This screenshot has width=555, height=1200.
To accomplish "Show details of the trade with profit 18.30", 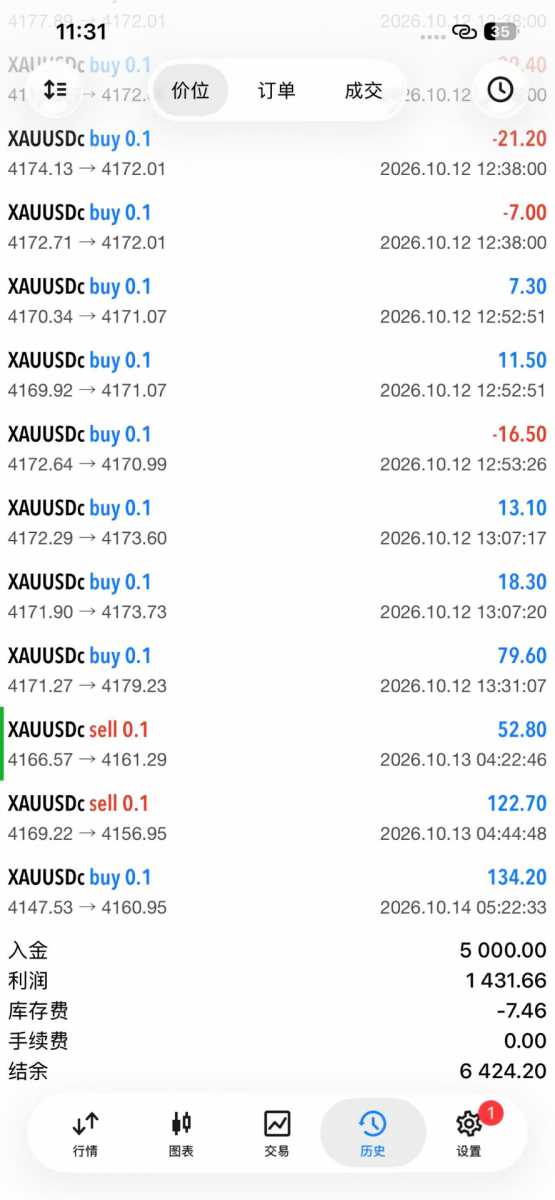I will tap(277, 596).
